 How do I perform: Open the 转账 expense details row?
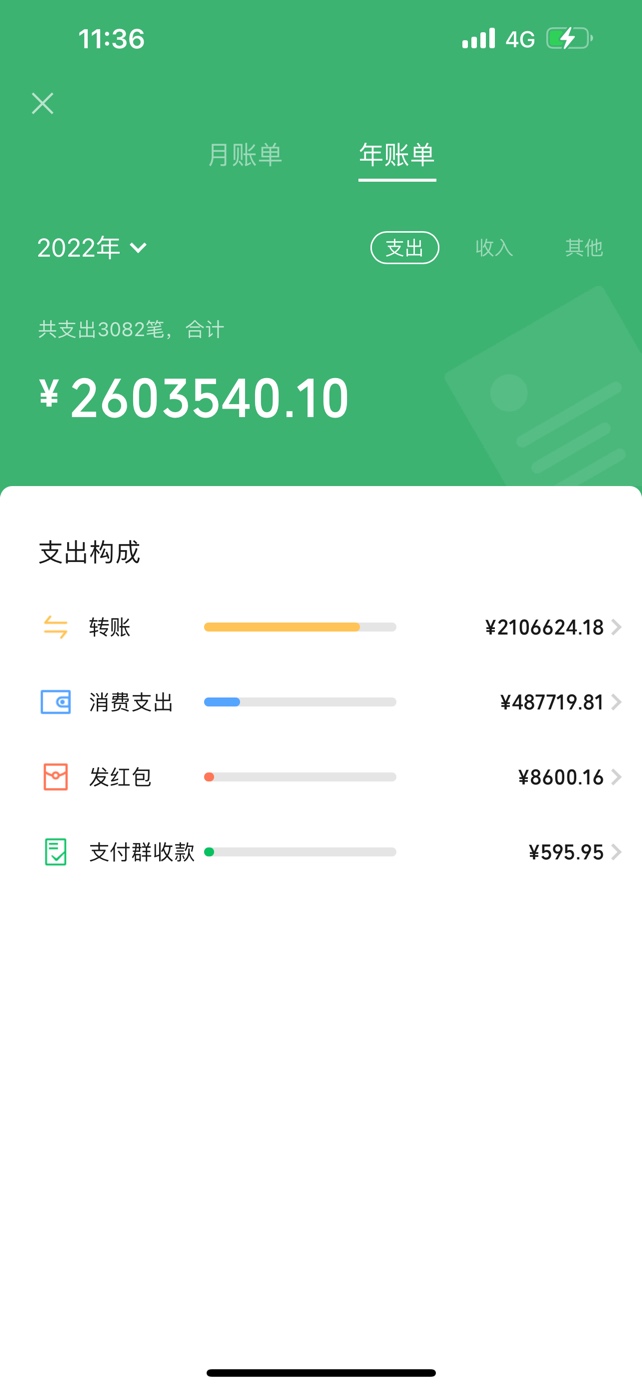click(x=321, y=627)
